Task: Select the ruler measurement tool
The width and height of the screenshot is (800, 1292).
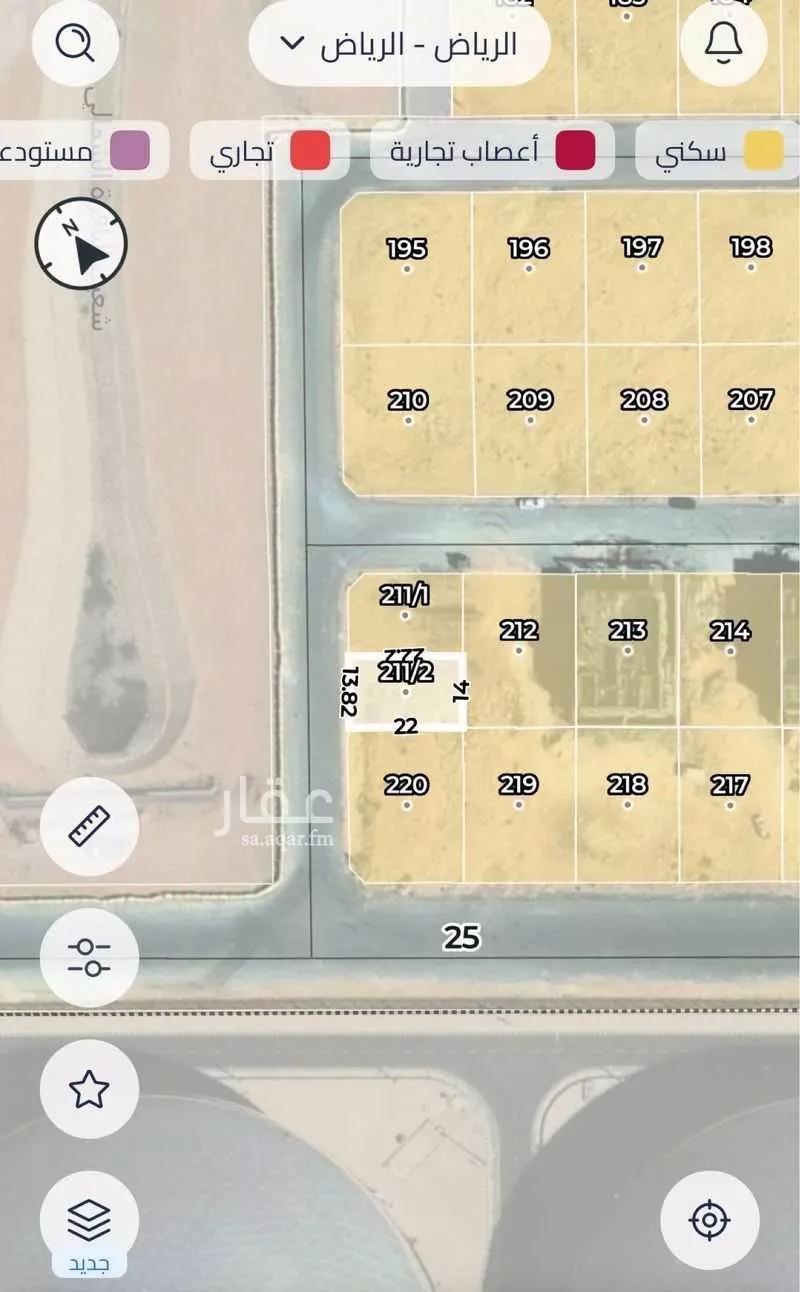Action: tap(89, 827)
